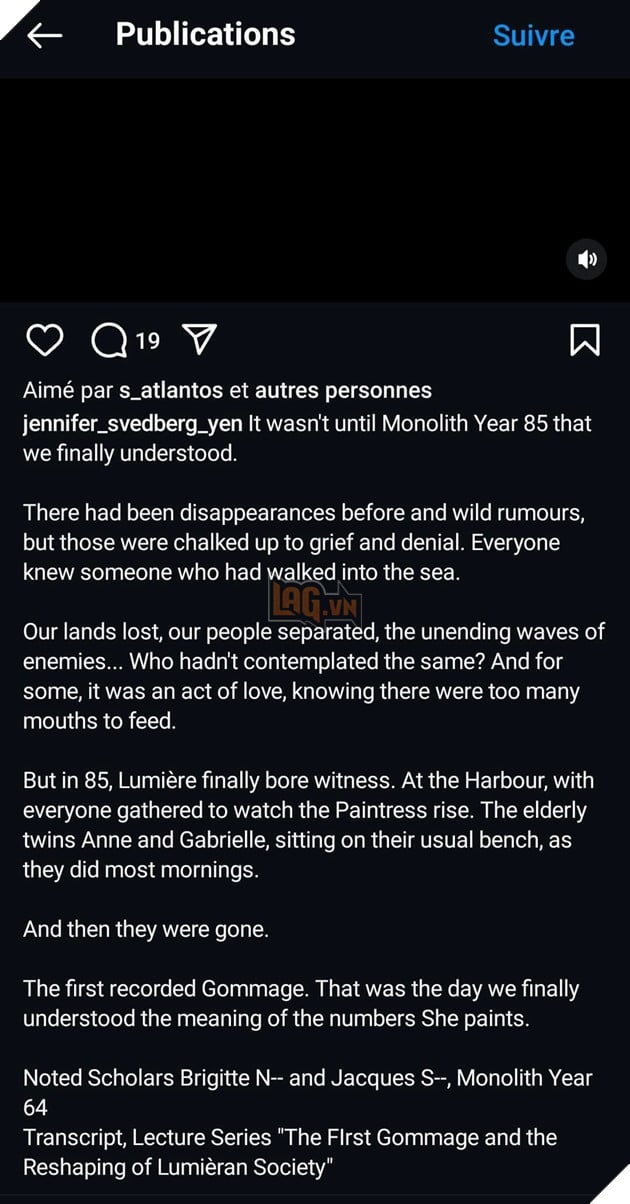
Task: Open s_atlantos profile from likes
Action: 175,391
